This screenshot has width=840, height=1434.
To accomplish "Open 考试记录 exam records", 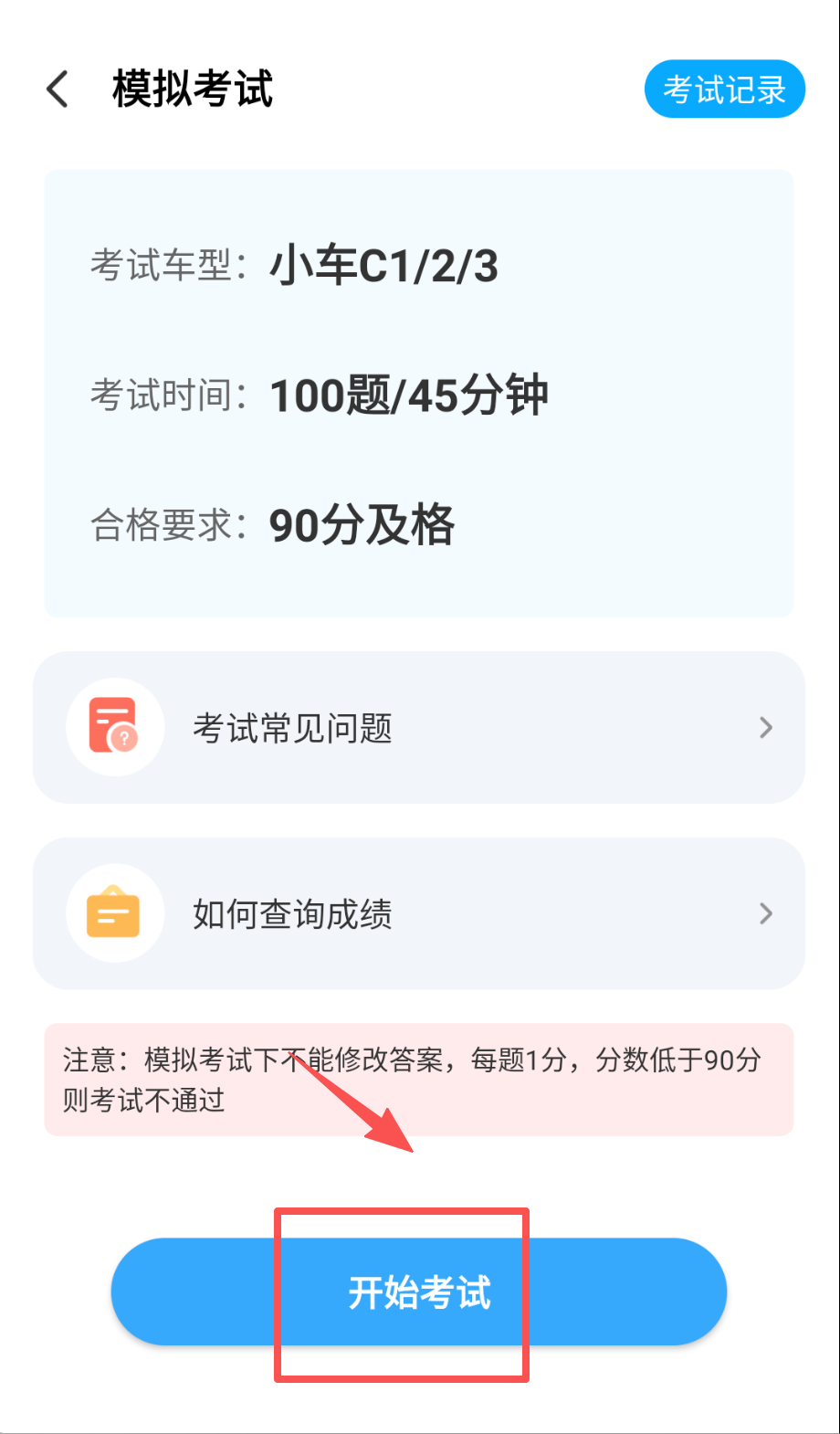I will point(724,90).
